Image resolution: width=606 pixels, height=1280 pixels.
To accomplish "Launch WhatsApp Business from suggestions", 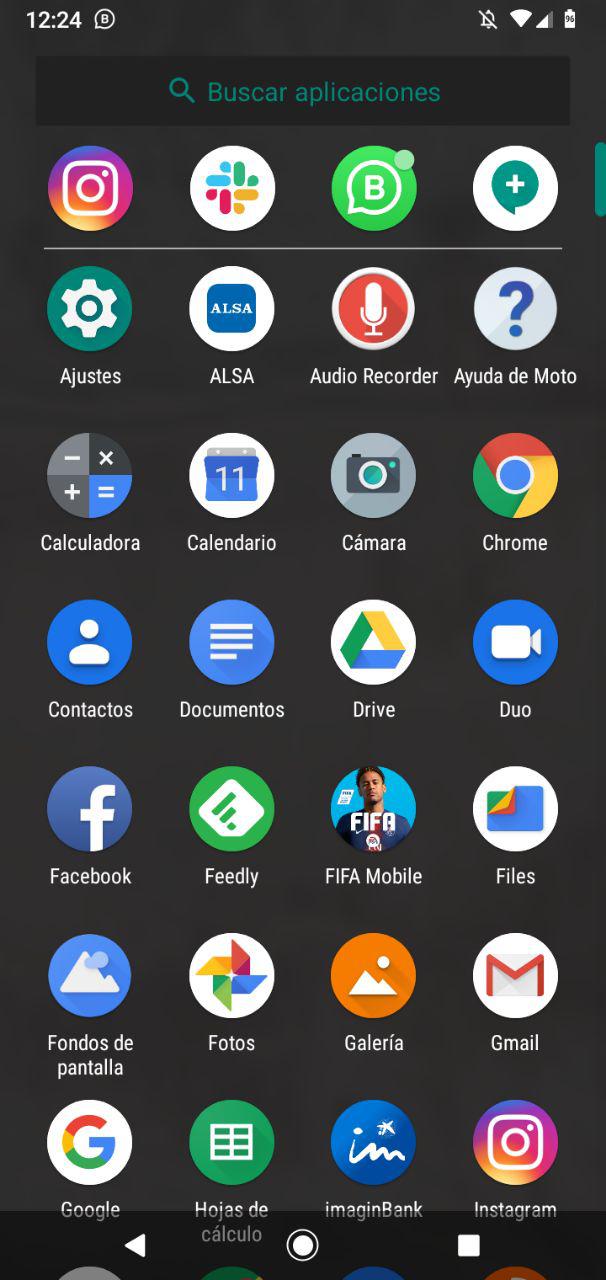I will tap(374, 188).
